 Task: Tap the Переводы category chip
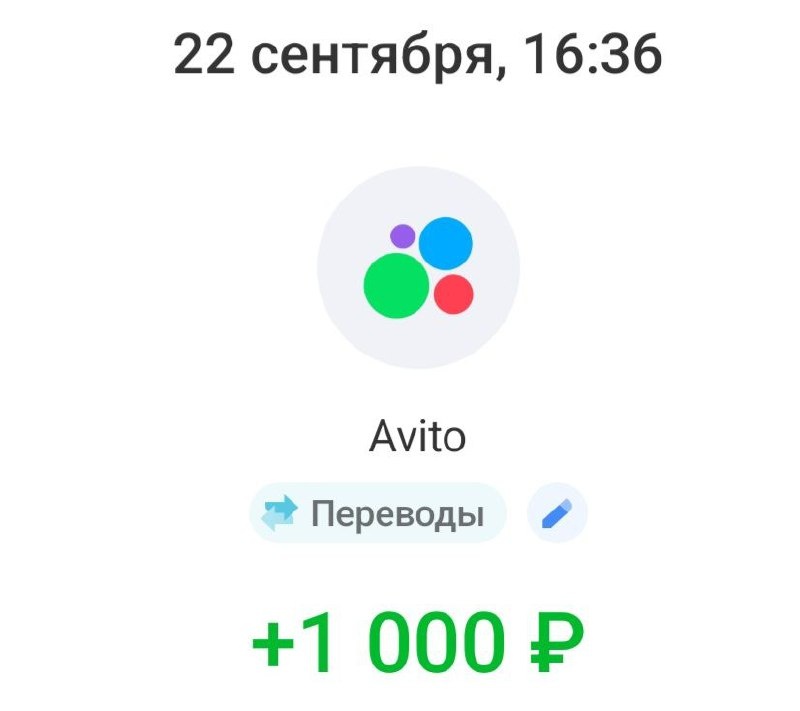pos(378,513)
